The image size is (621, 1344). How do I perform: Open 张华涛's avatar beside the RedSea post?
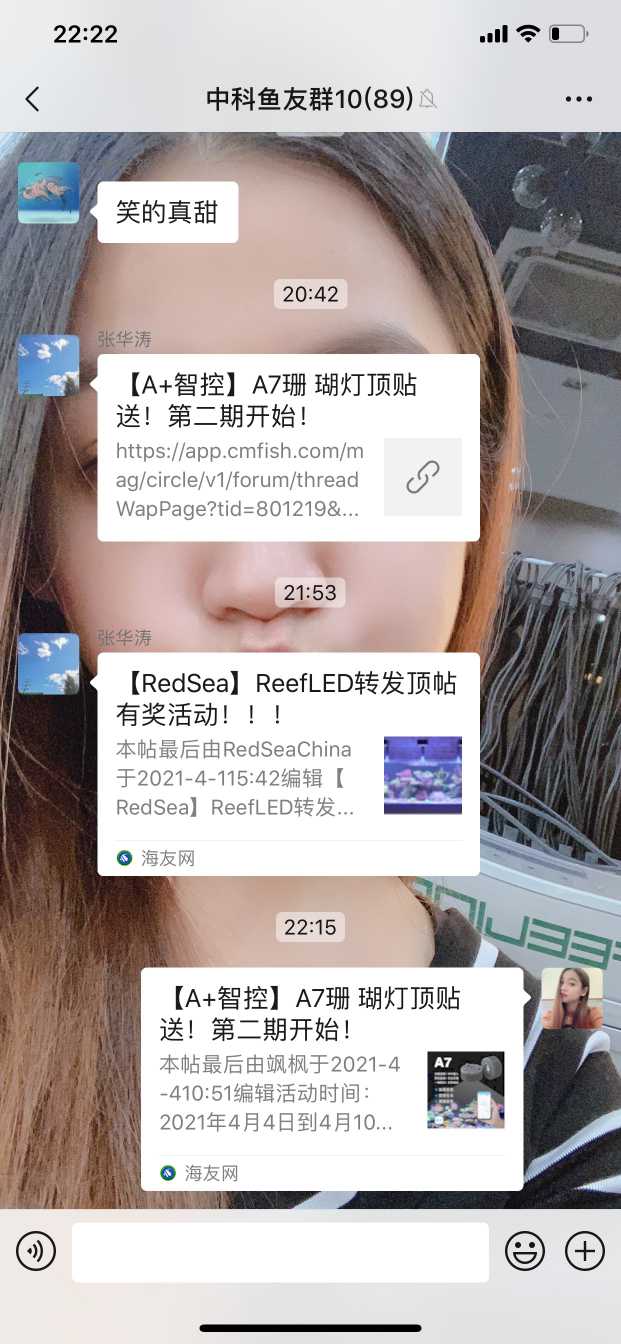pyautogui.click(x=48, y=664)
